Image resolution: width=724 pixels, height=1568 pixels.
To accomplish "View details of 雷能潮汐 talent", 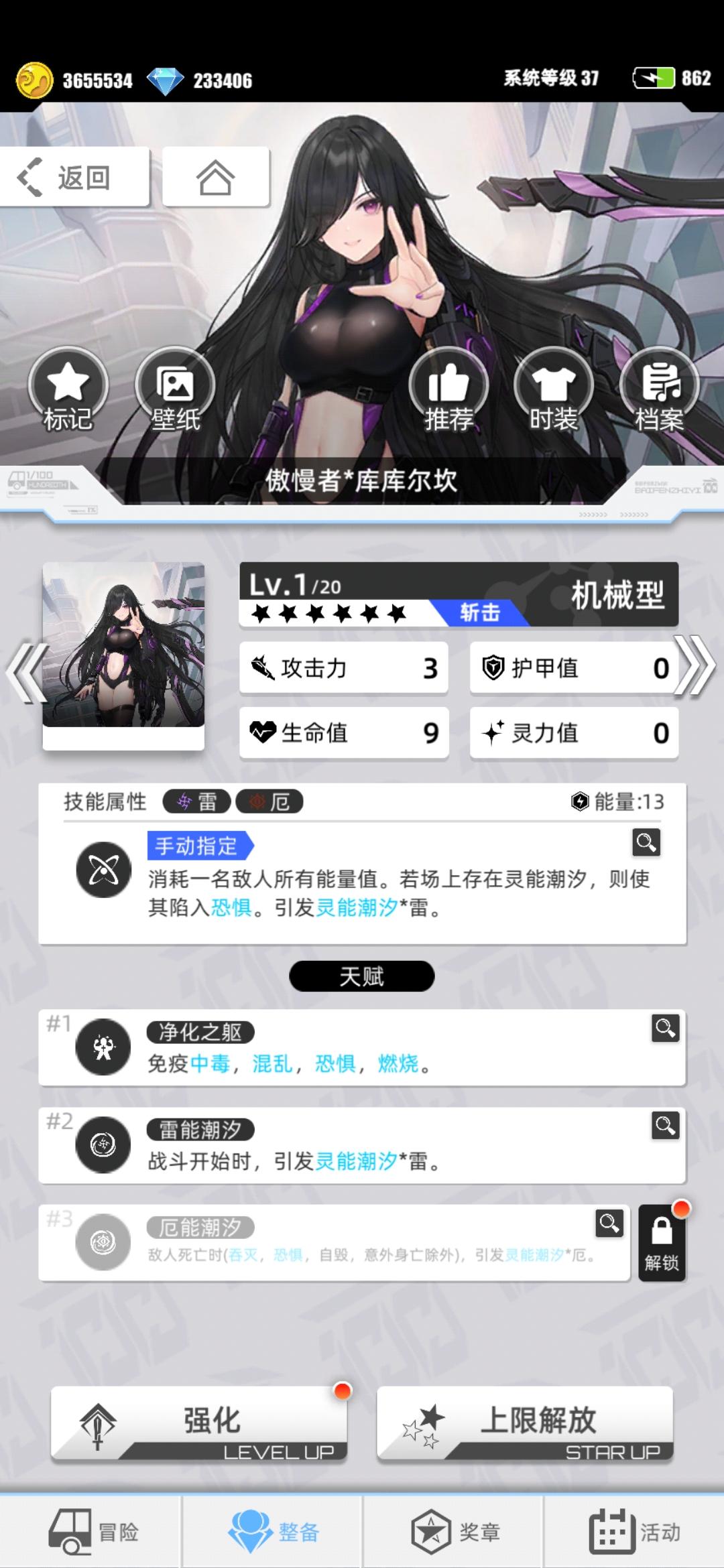I will click(x=665, y=1125).
